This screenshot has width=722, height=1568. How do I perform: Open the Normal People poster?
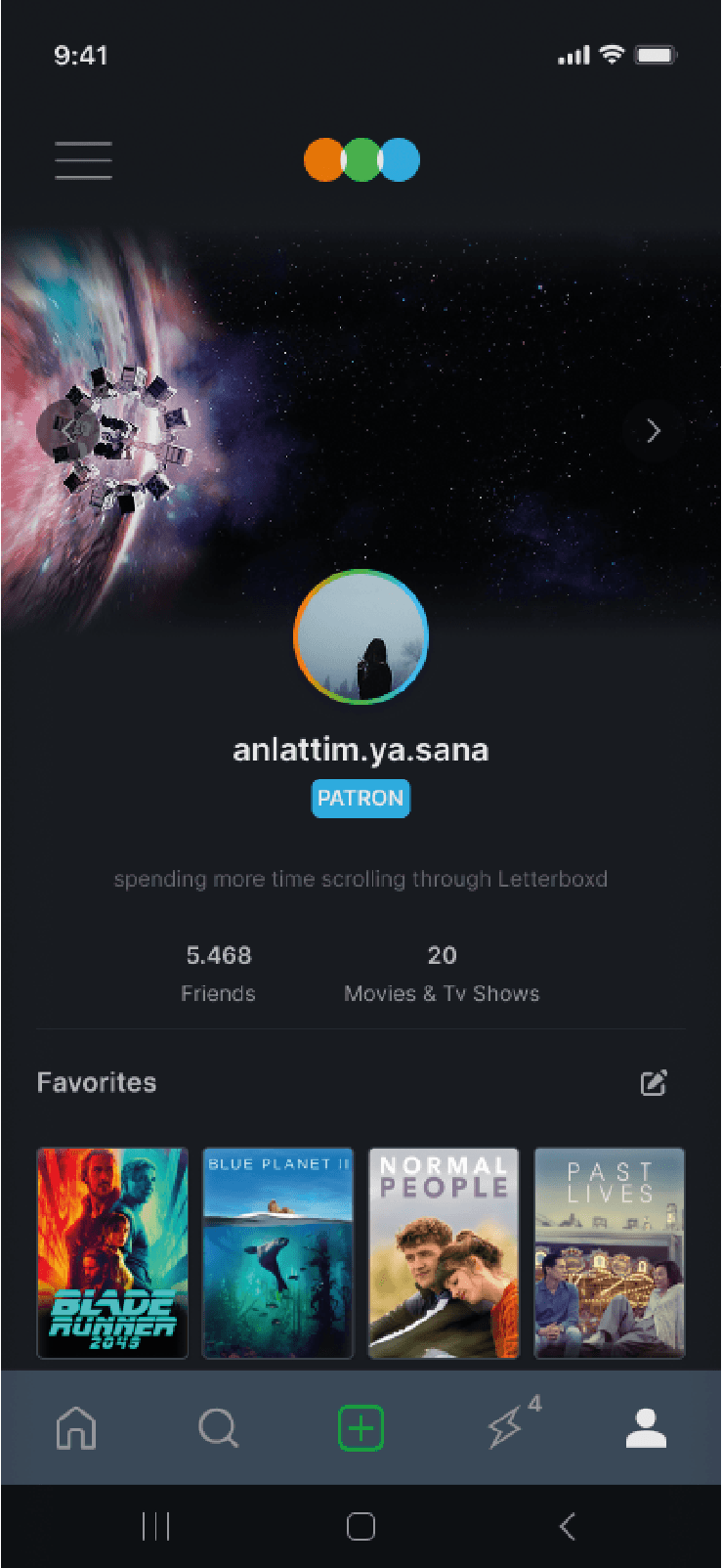pyautogui.click(x=444, y=1253)
